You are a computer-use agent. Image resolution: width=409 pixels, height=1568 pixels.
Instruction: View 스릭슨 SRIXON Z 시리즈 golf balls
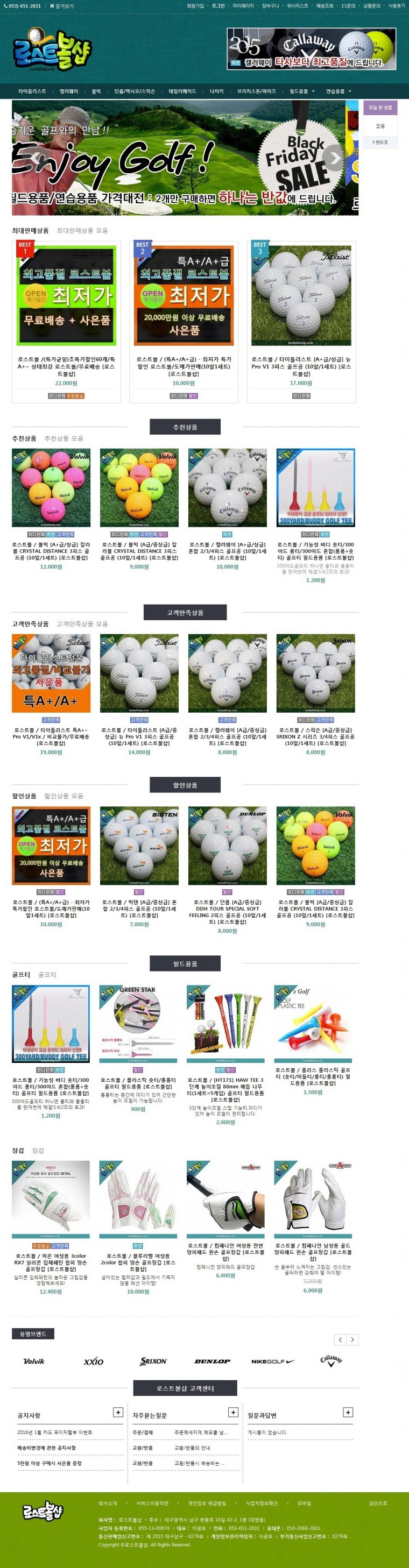pyautogui.click(x=315, y=673)
